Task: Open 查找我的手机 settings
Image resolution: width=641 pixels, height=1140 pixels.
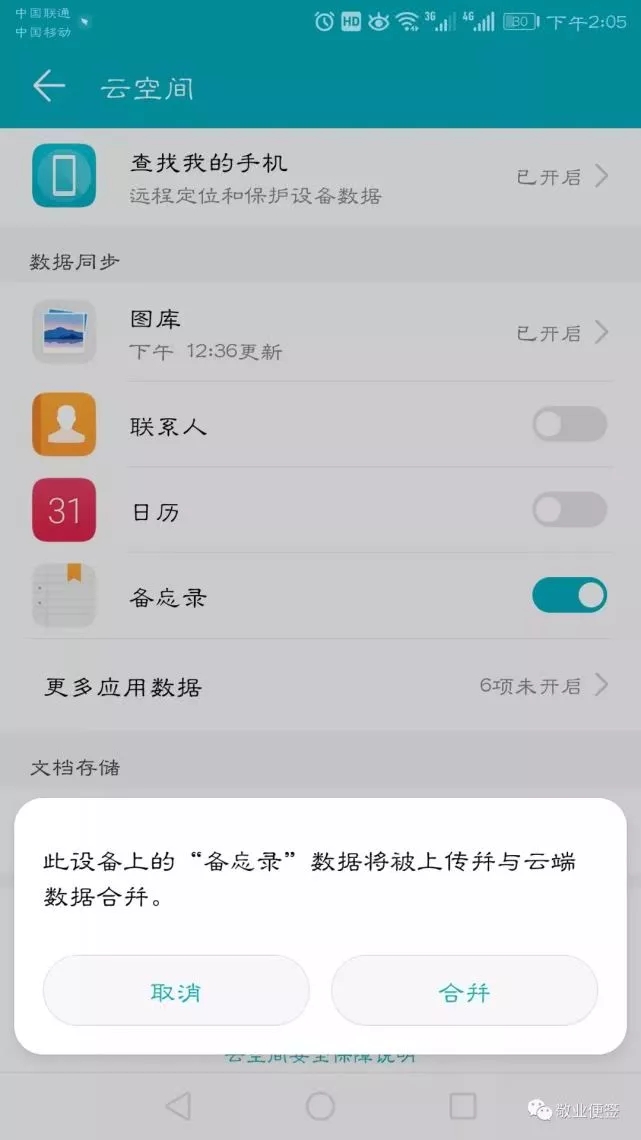Action: click(320, 176)
